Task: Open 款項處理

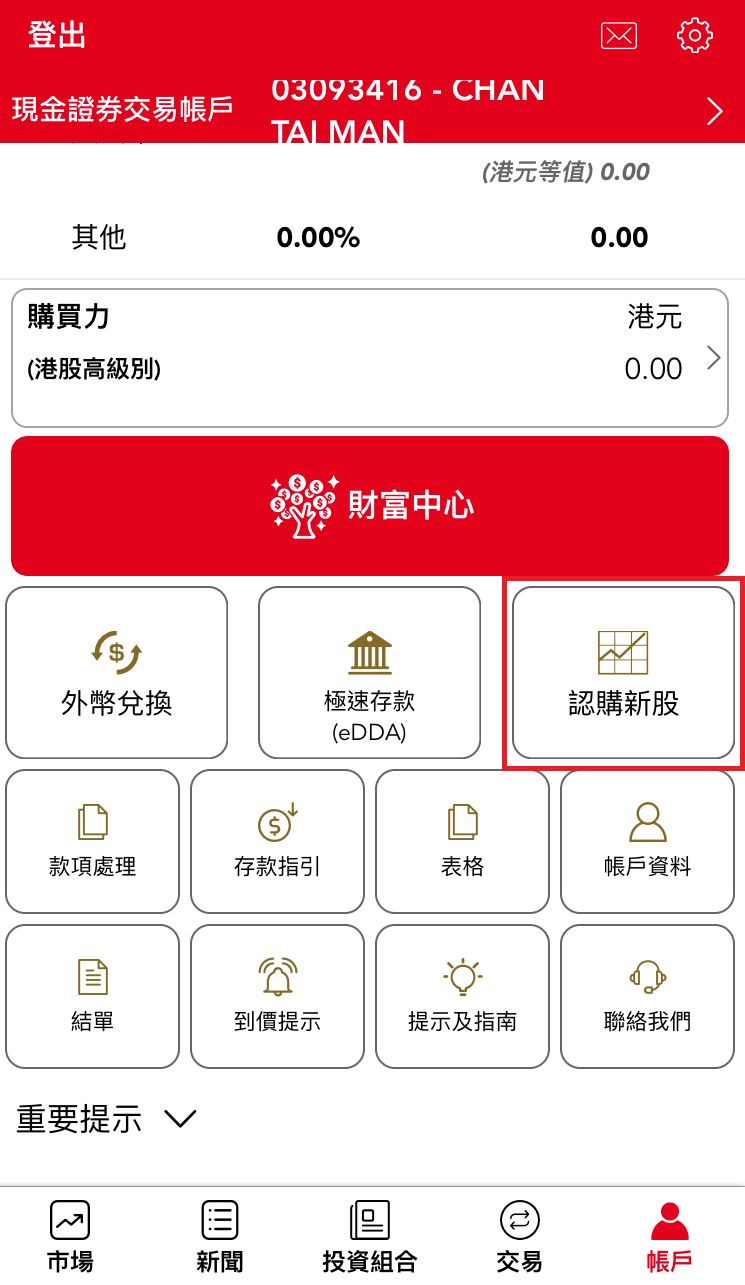Action: click(x=93, y=842)
